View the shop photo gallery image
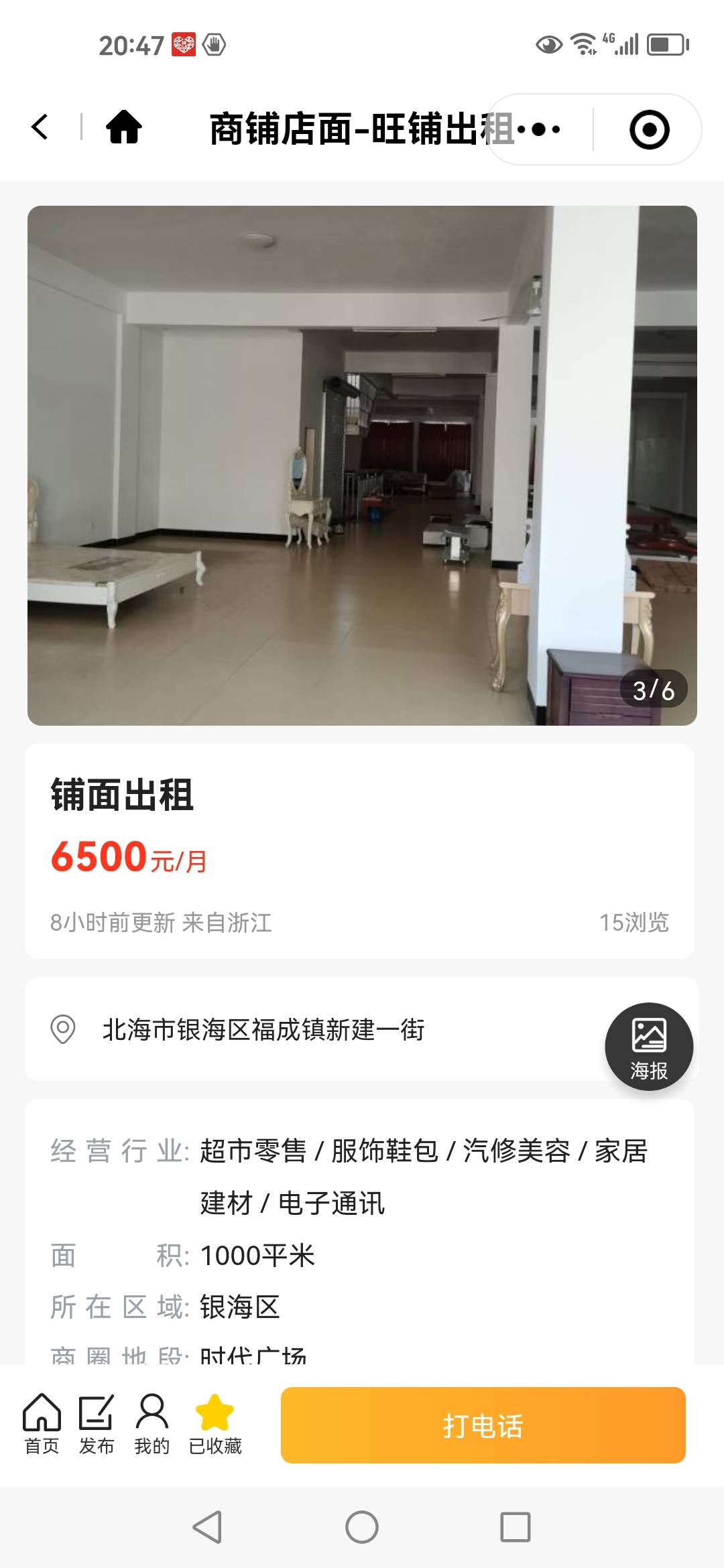724x1568 pixels. (x=362, y=465)
